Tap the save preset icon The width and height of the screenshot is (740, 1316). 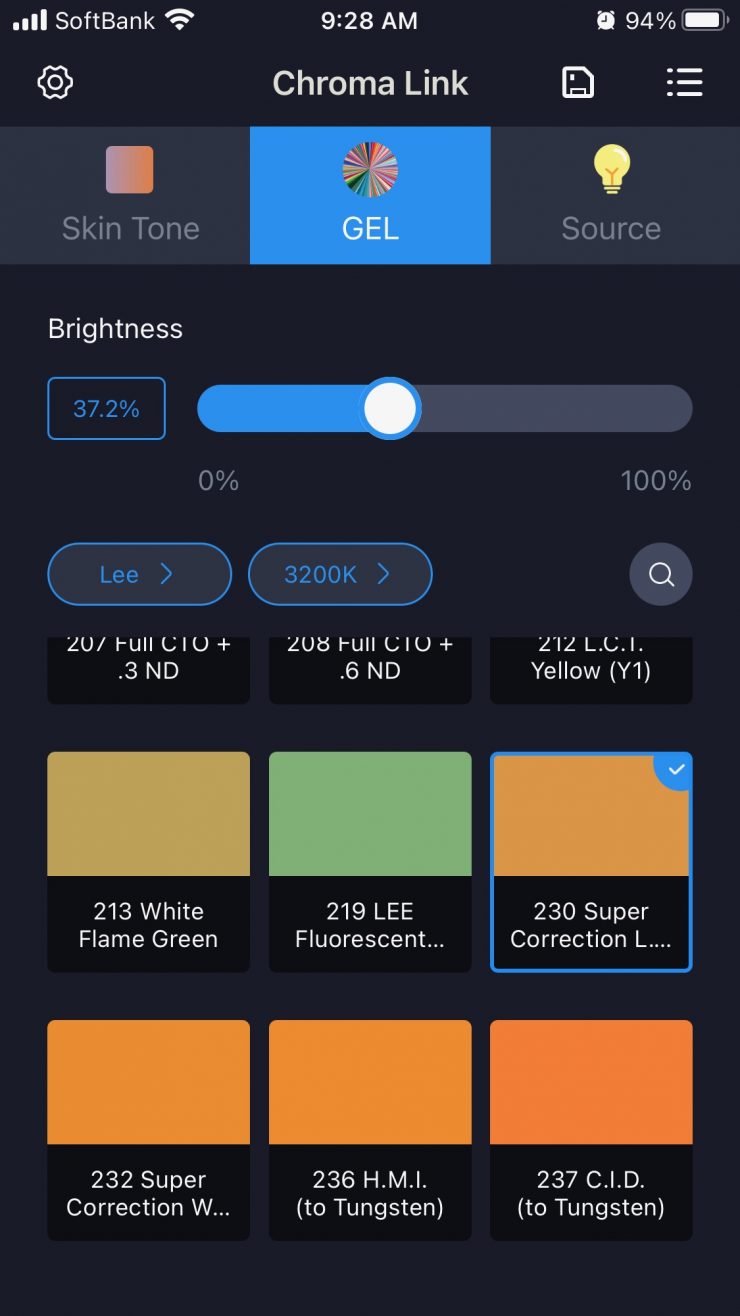tap(577, 82)
